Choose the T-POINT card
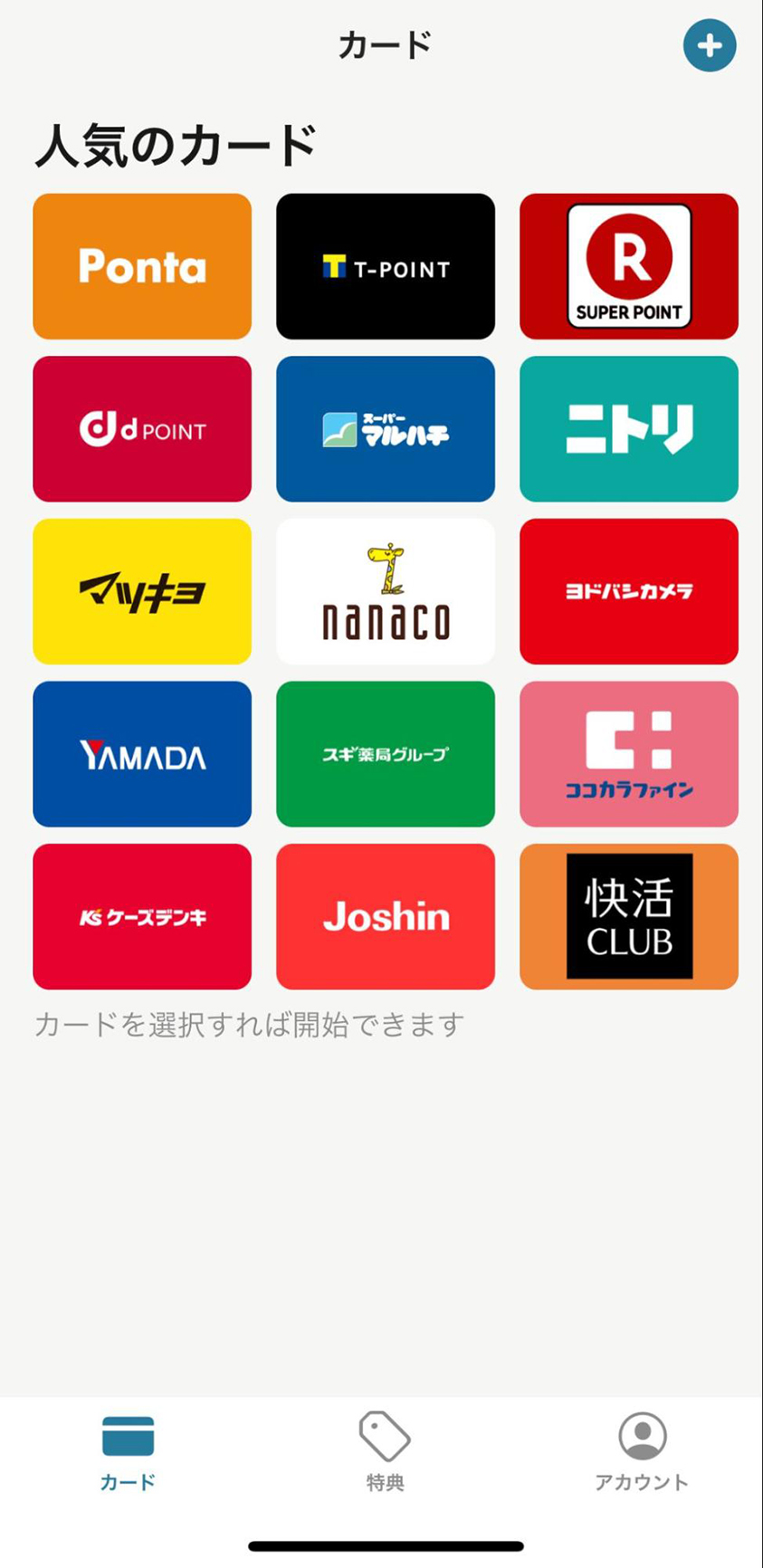Viewport: 763px width, 1568px height. click(x=386, y=266)
